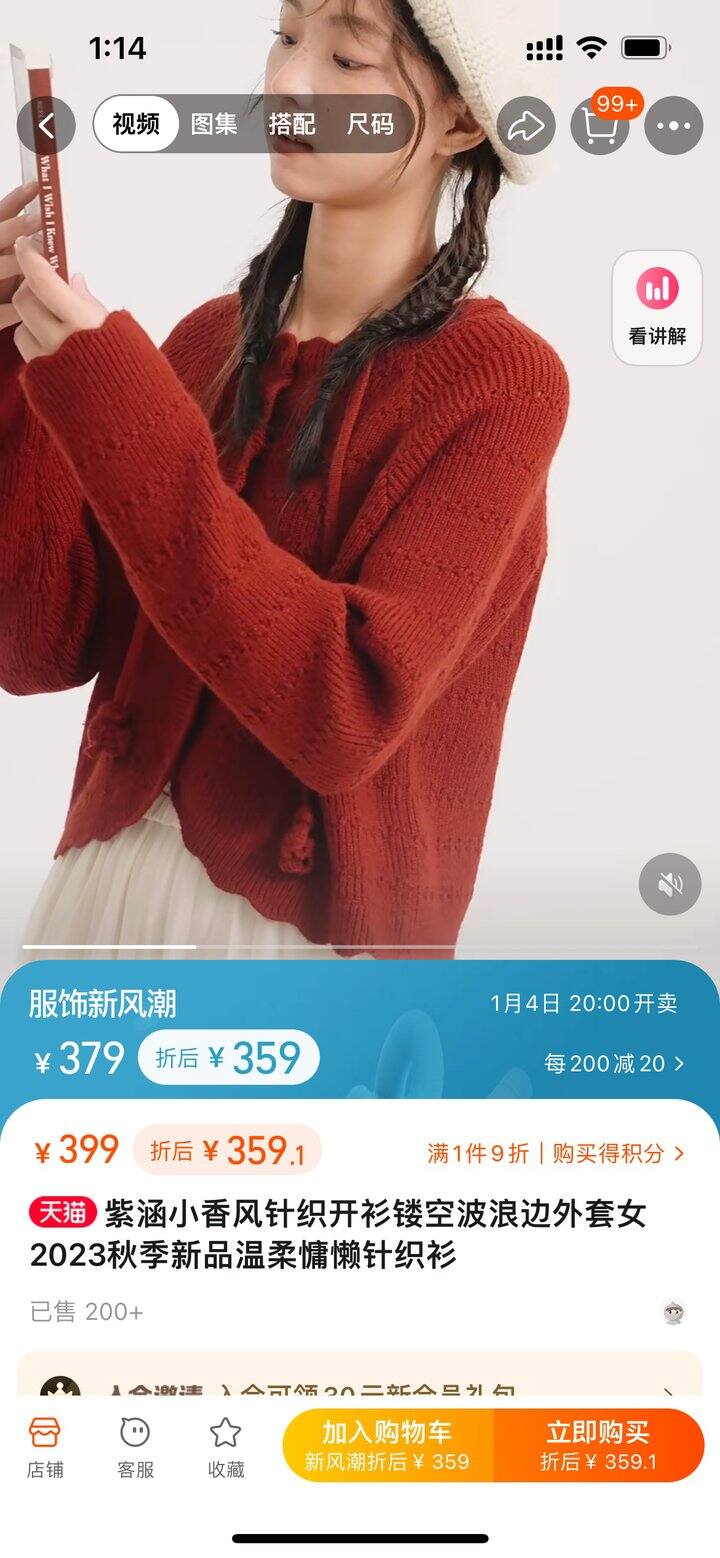
Task: Open the three-dot overflow menu
Action: click(x=674, y=126)
